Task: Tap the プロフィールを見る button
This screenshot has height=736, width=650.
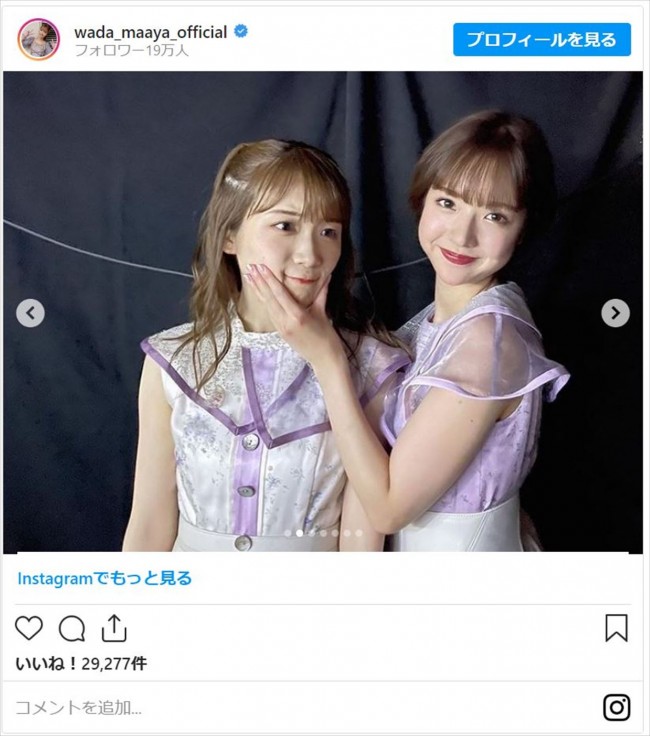Action: (541, 39)
